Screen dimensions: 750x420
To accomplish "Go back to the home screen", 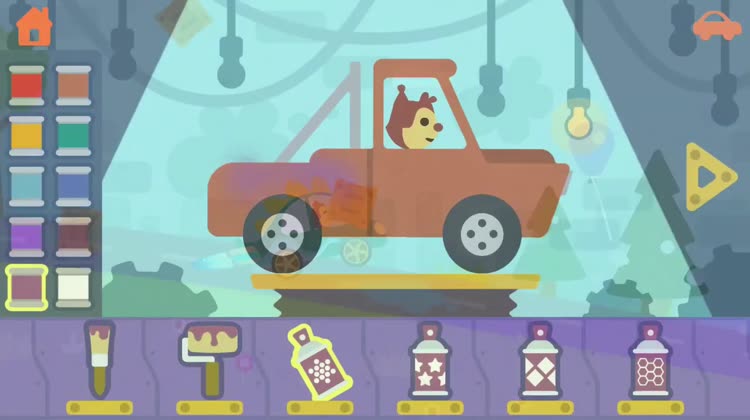I will 33,24.
